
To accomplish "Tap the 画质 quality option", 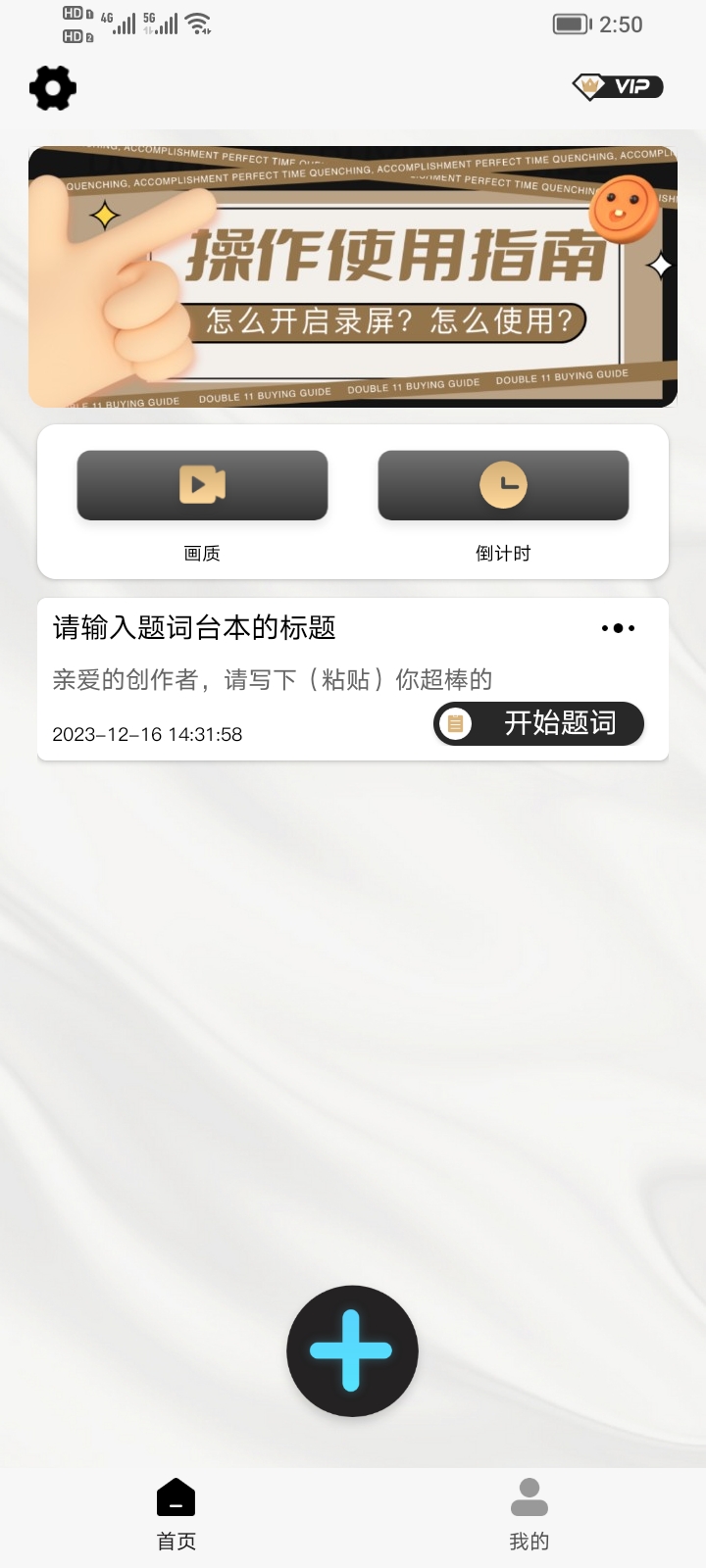I will click(x=202, y=553).
